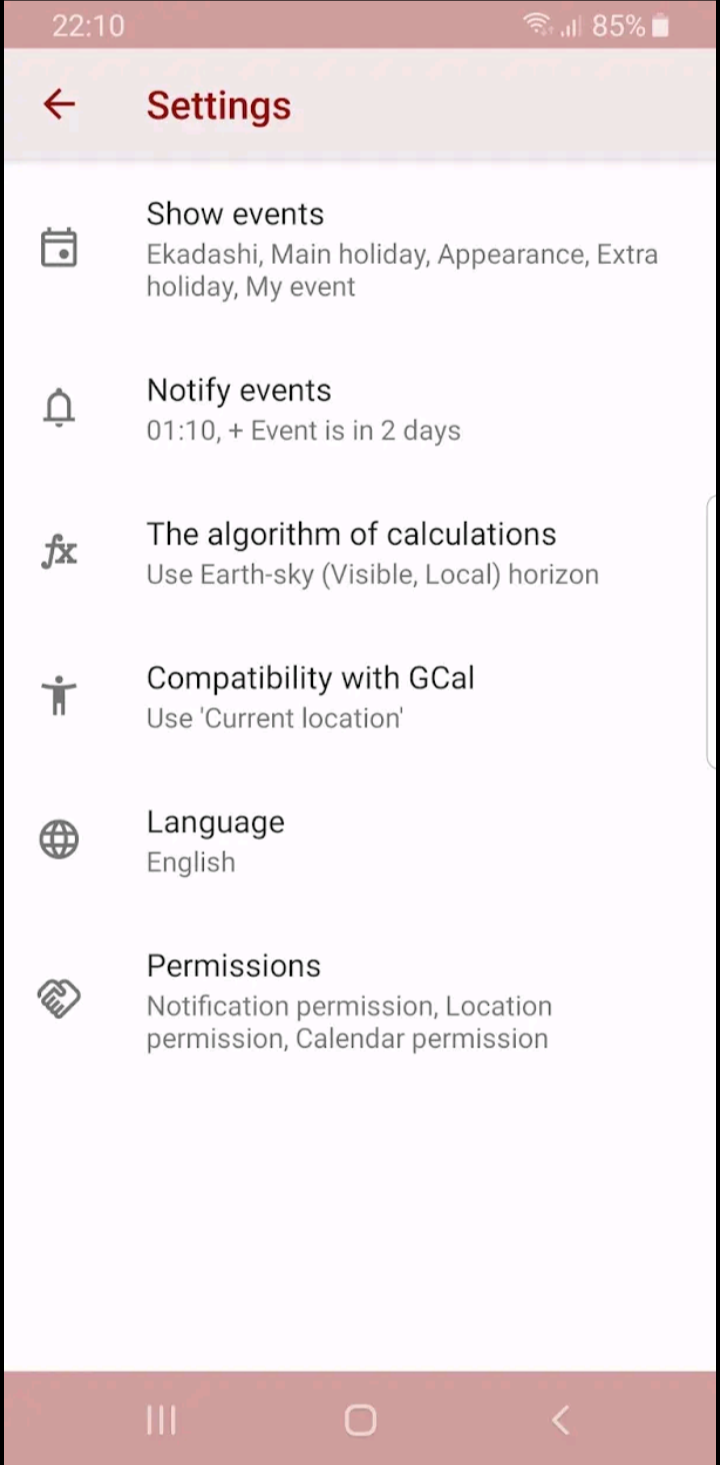Open the system recent apps view
720x1465 pixels.
point(161,1420)
